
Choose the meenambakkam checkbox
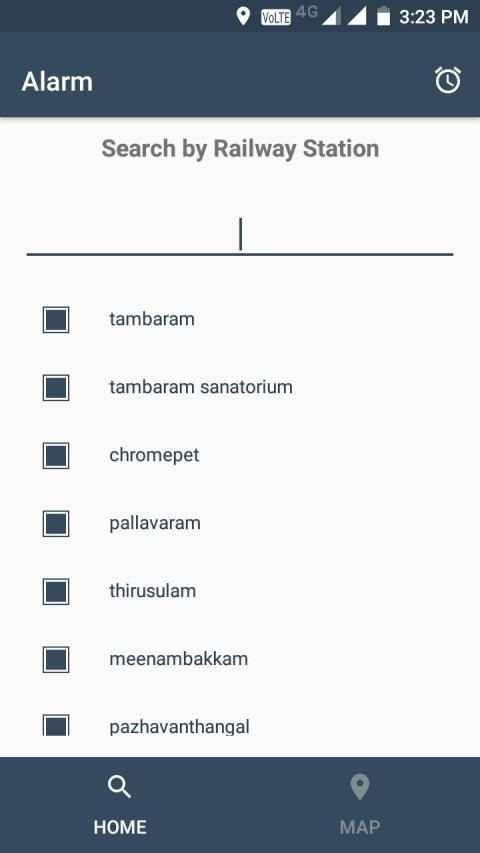point(56,659)
